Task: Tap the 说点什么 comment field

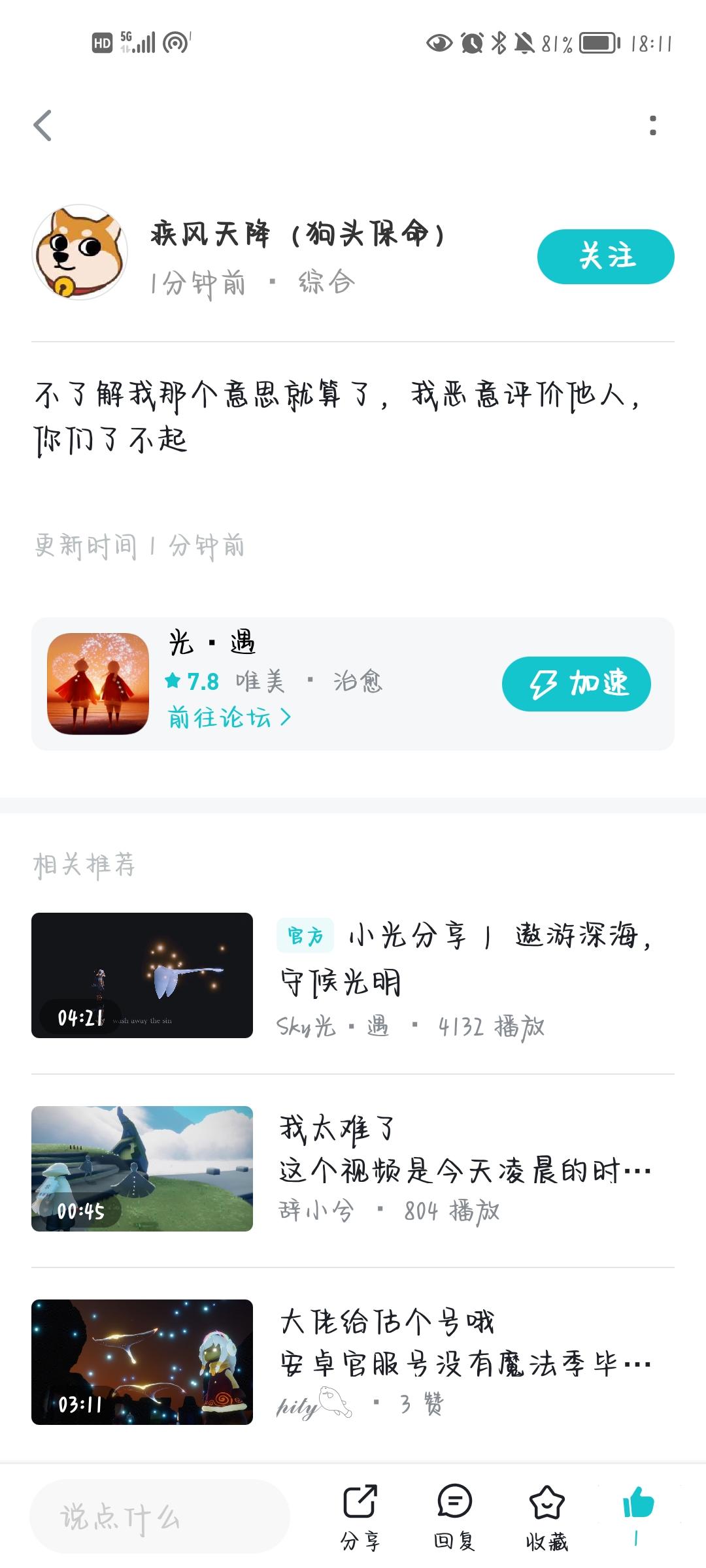Action: click(160, 1516)
